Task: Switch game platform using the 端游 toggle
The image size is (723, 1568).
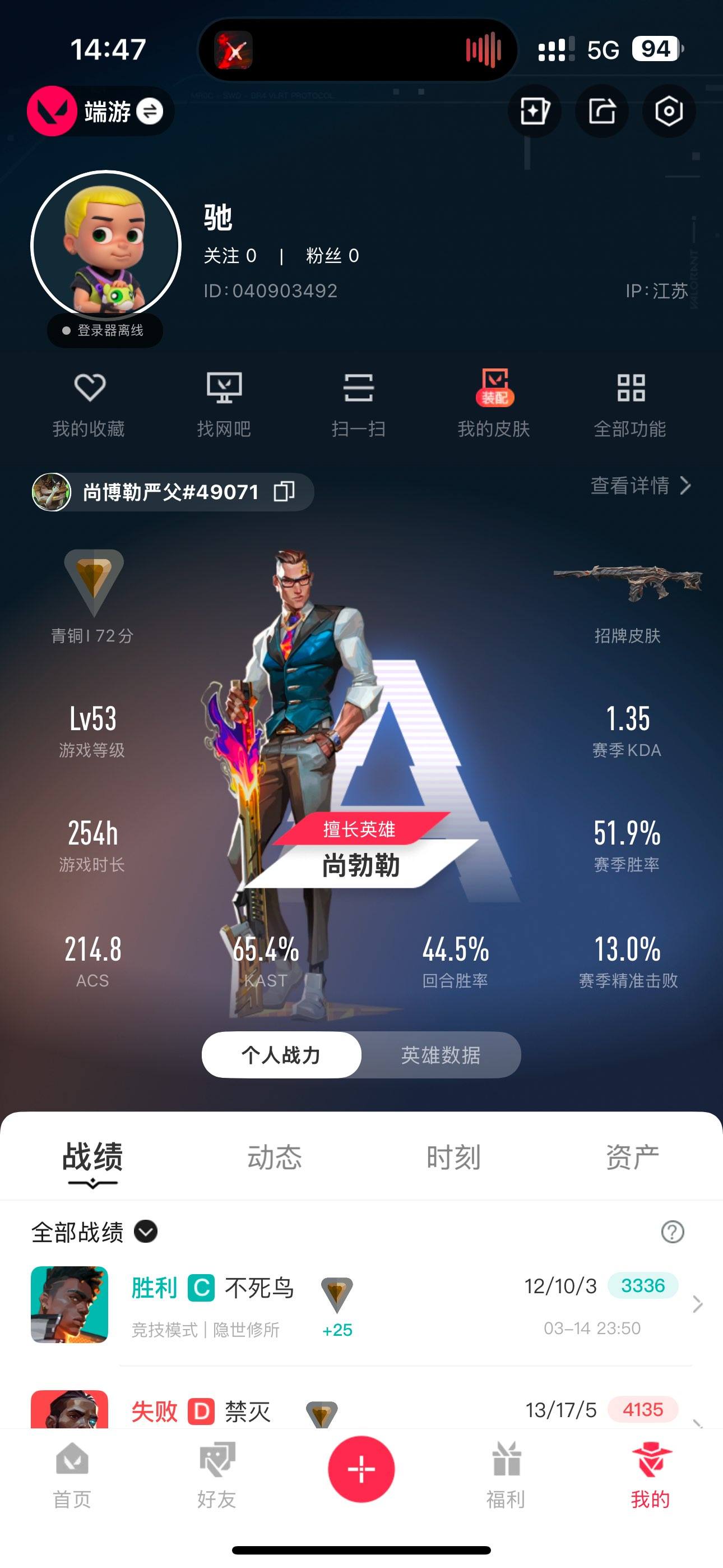Action: tap(151, 111)
